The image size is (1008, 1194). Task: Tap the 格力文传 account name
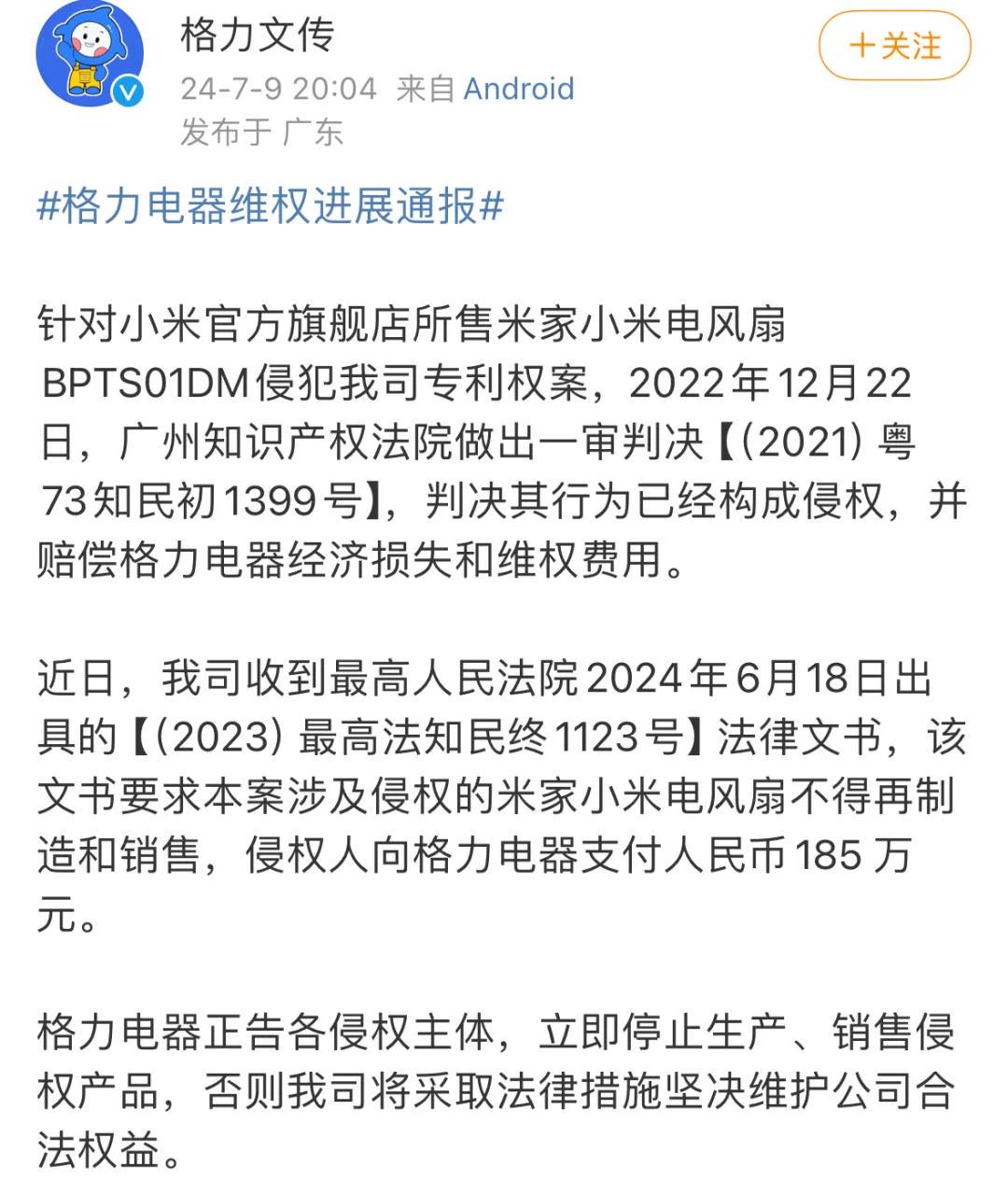(x=257, y=35)
